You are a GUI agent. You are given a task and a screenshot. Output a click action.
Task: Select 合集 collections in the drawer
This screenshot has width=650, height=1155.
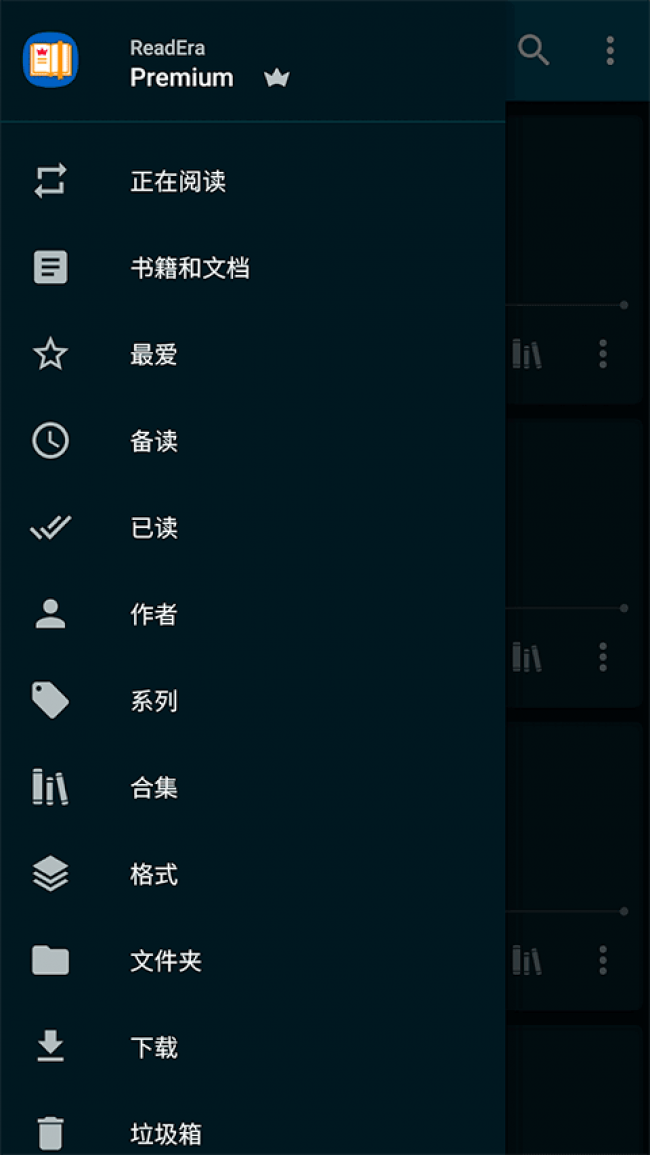click(x=154, y=788)
